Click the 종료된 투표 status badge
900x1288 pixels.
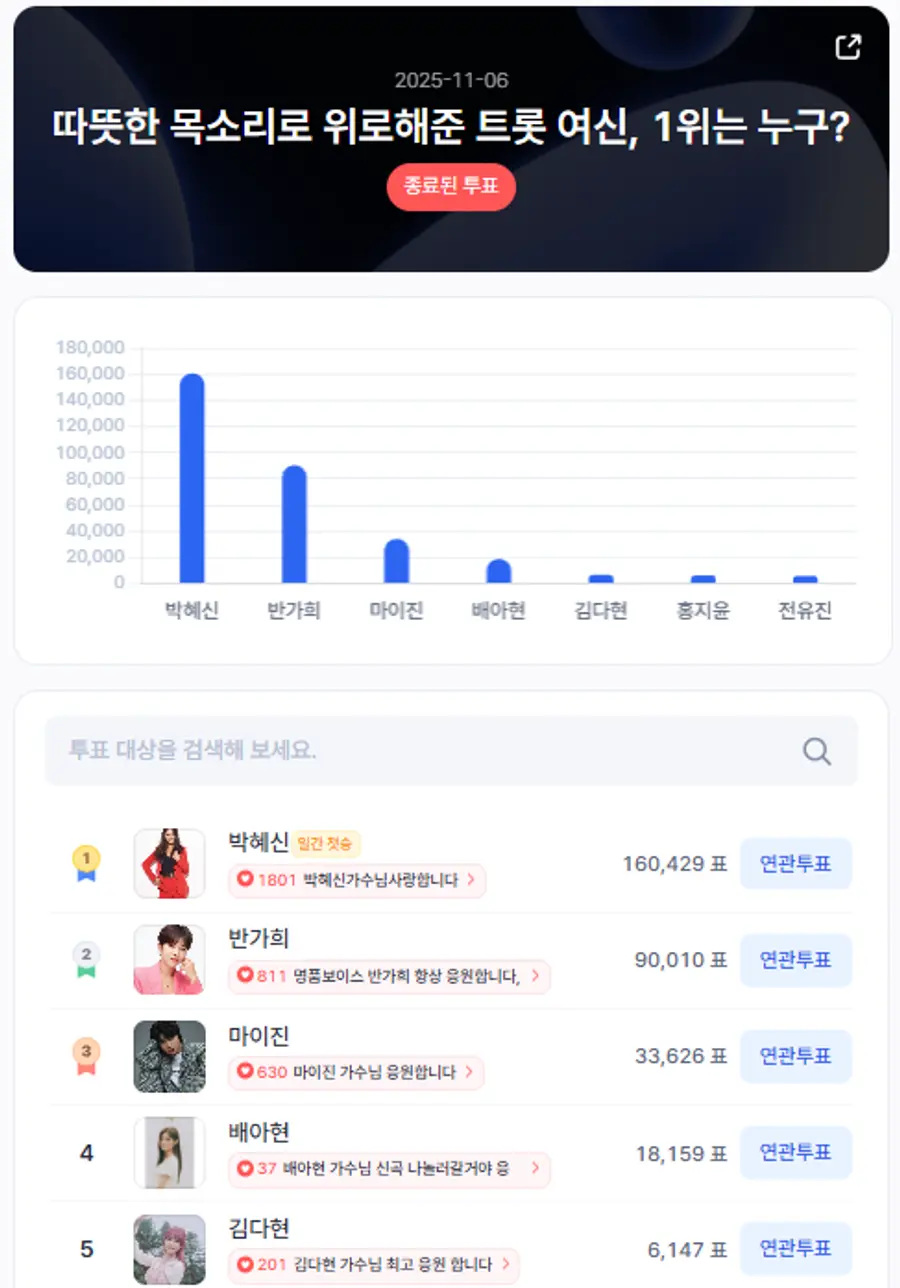point(451,187)
